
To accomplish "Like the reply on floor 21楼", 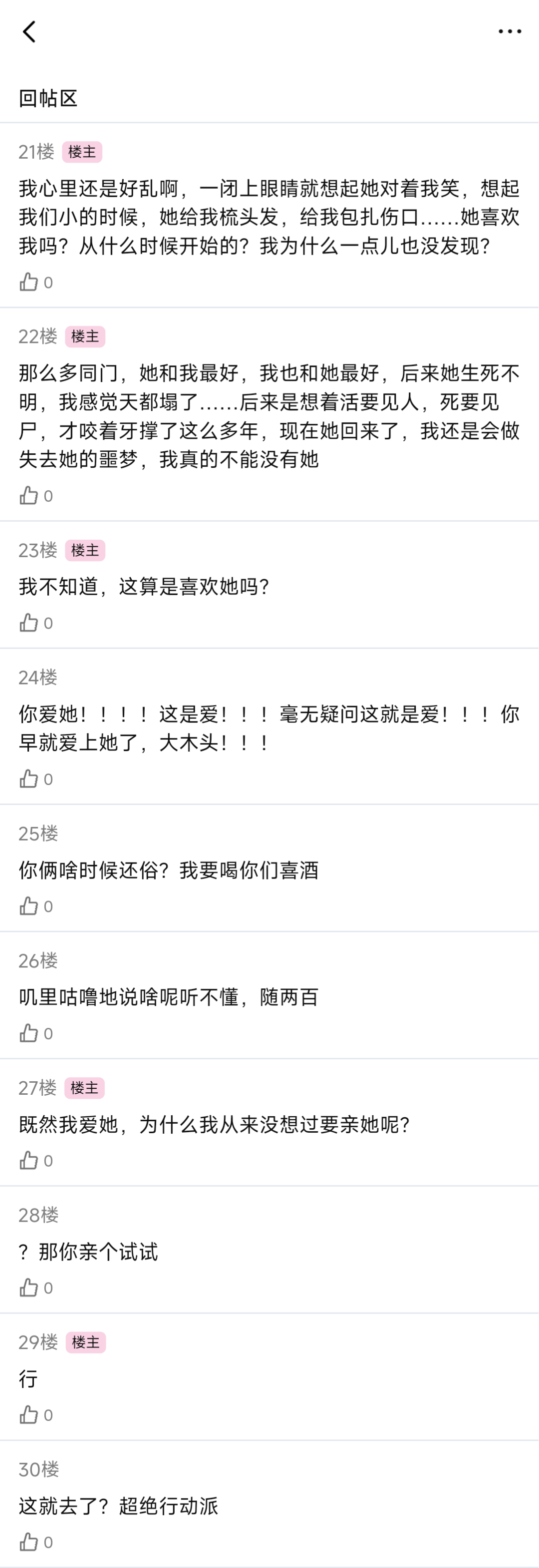I will [x=28, y=282].
